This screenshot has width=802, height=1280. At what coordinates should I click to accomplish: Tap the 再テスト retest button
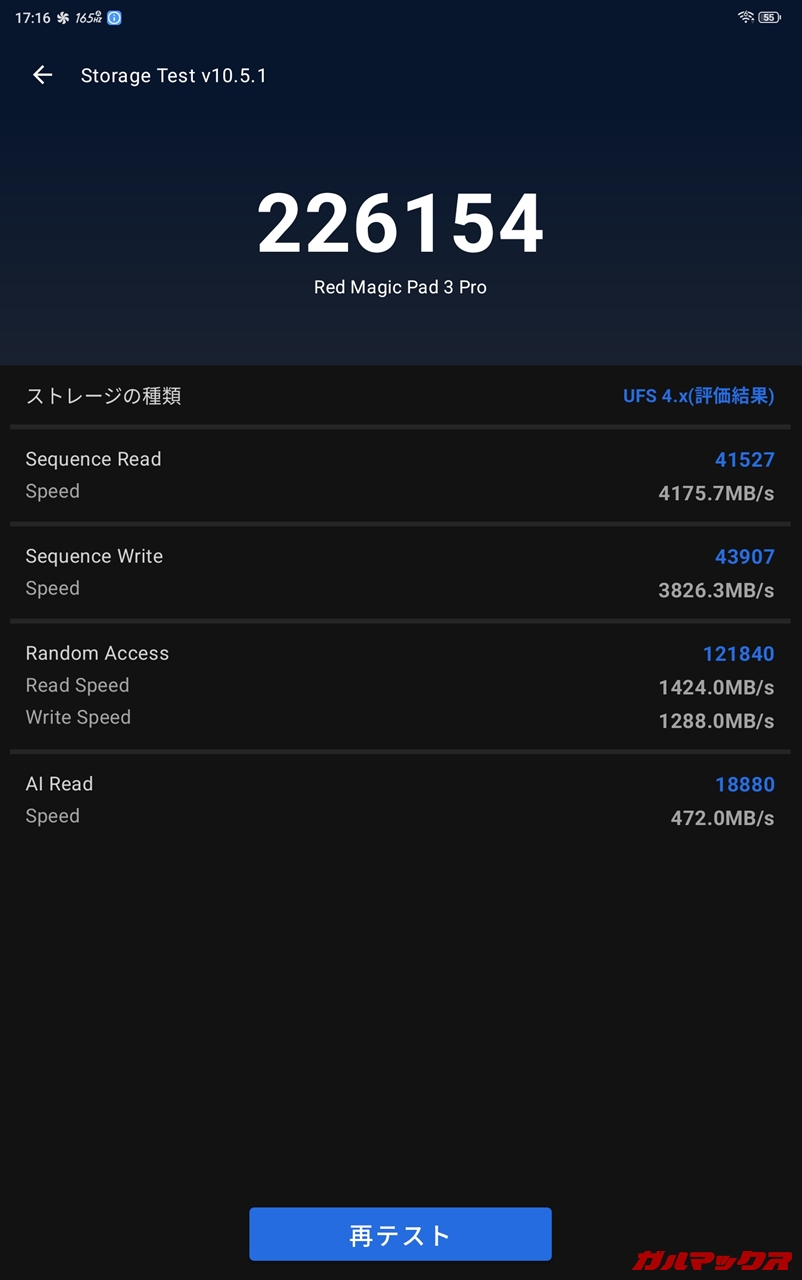point(400,1234)
